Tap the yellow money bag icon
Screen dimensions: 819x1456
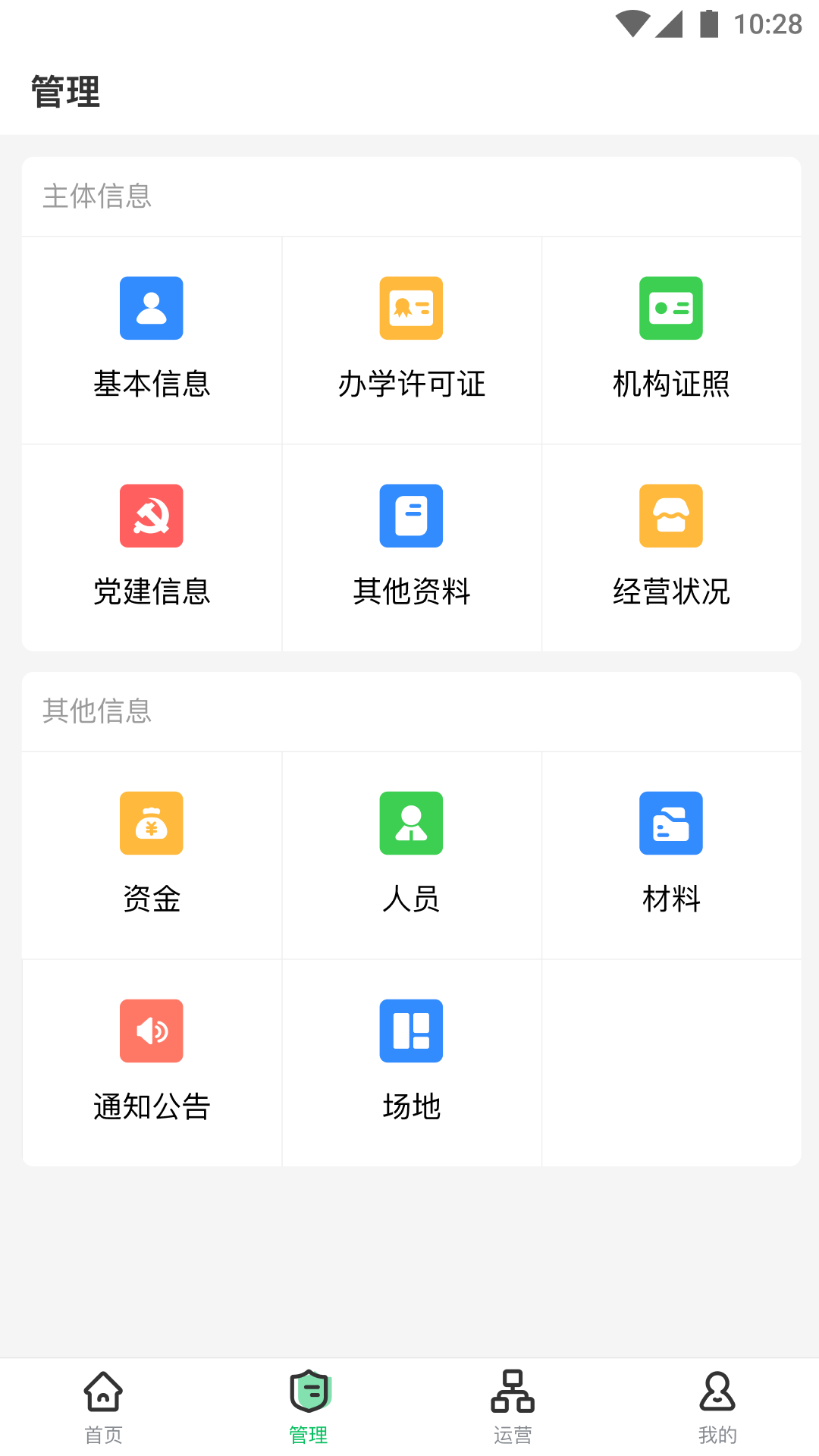tap(151, 824)
